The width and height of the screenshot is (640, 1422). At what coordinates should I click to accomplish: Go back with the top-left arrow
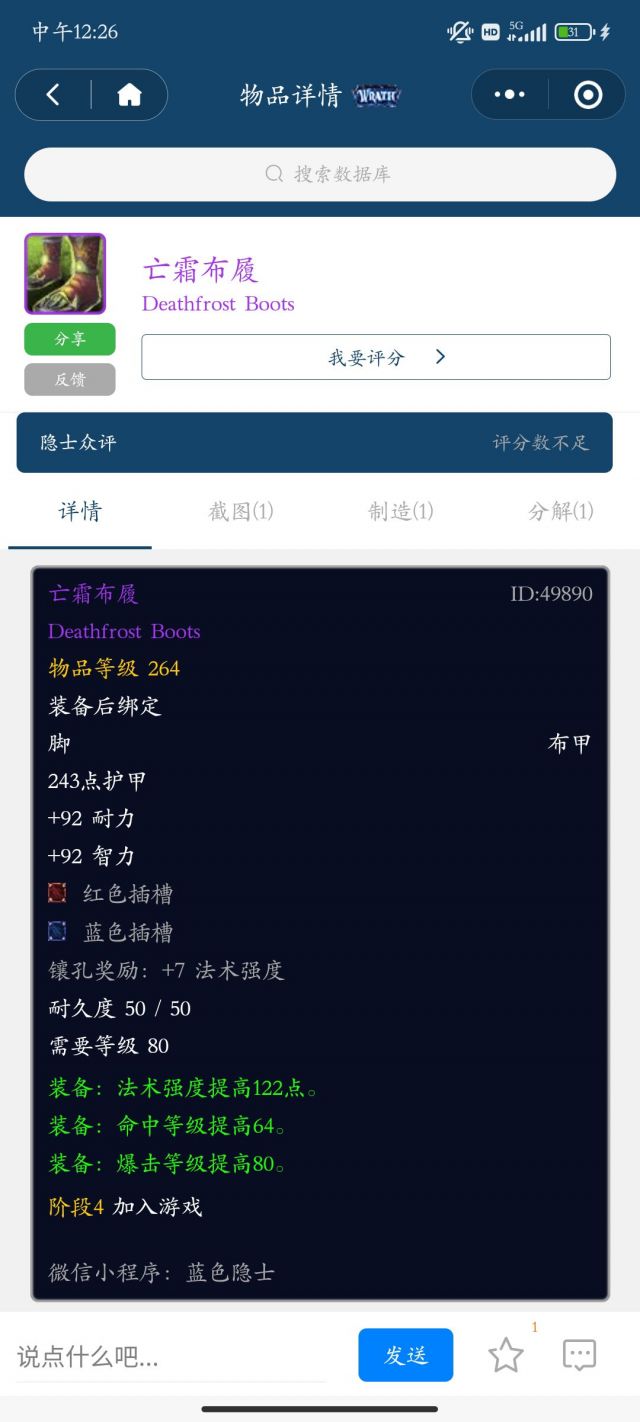pyautogui.click(x=53, y=95)
